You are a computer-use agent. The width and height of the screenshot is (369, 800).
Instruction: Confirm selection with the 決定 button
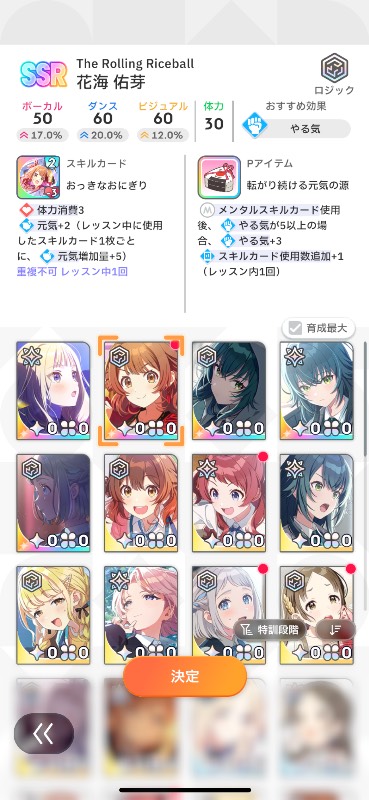tap(184, 676)
